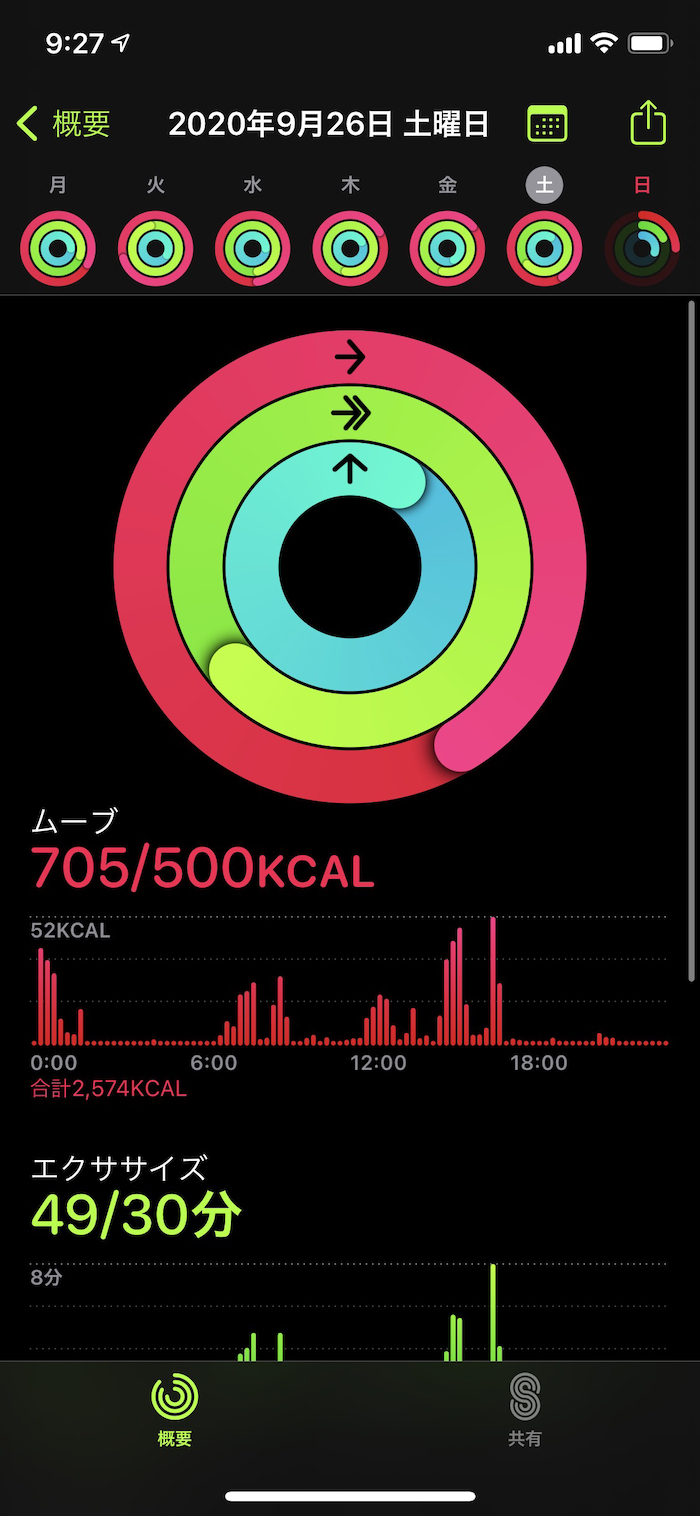Select Thursday (木) activity rings
Image resolution: width=700 pixels, height=1516 pixels.
coord(350,248)
